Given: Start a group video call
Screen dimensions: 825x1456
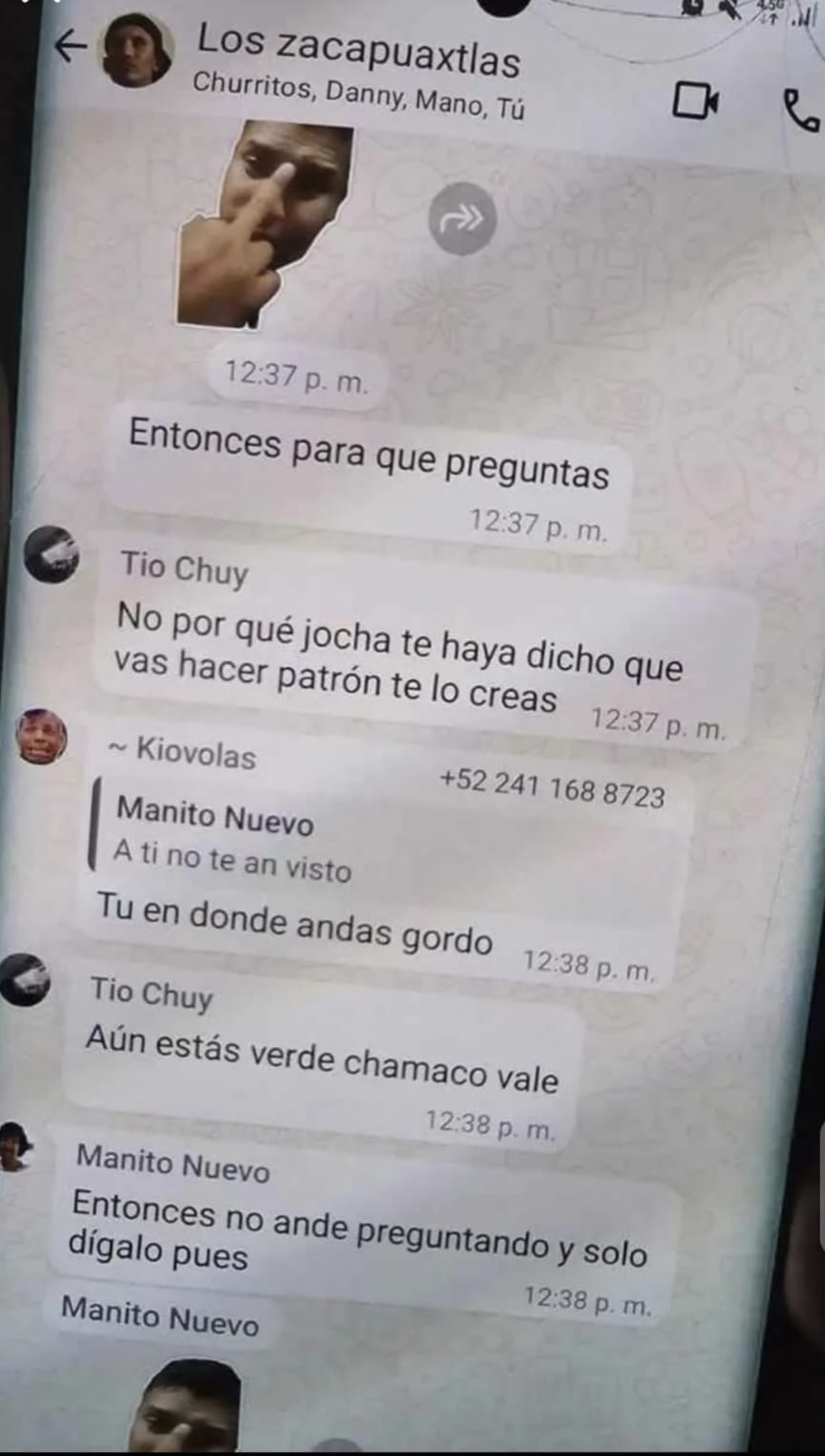Looking at the screenshot, I should click(695, 99).
